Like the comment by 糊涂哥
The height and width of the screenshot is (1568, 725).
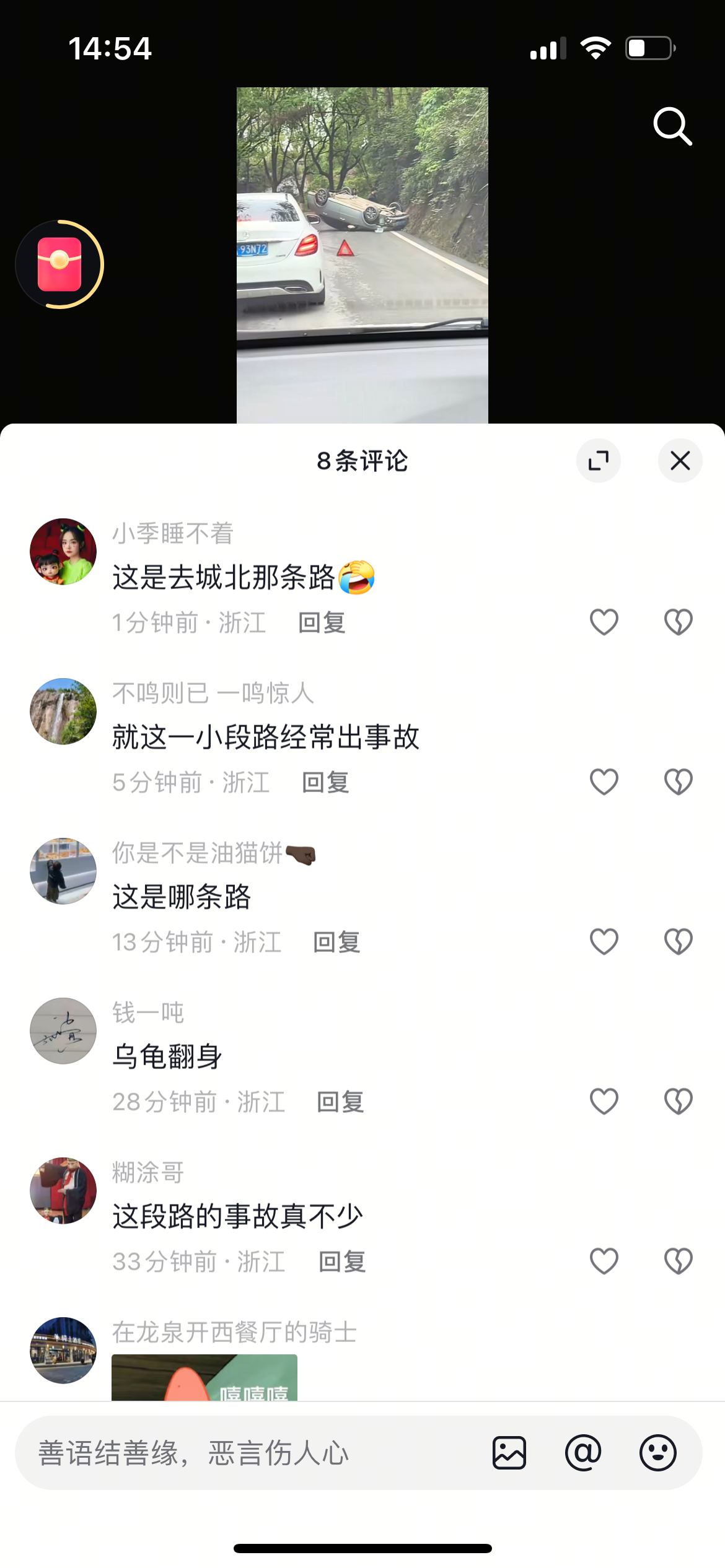tap(604, 1261)
